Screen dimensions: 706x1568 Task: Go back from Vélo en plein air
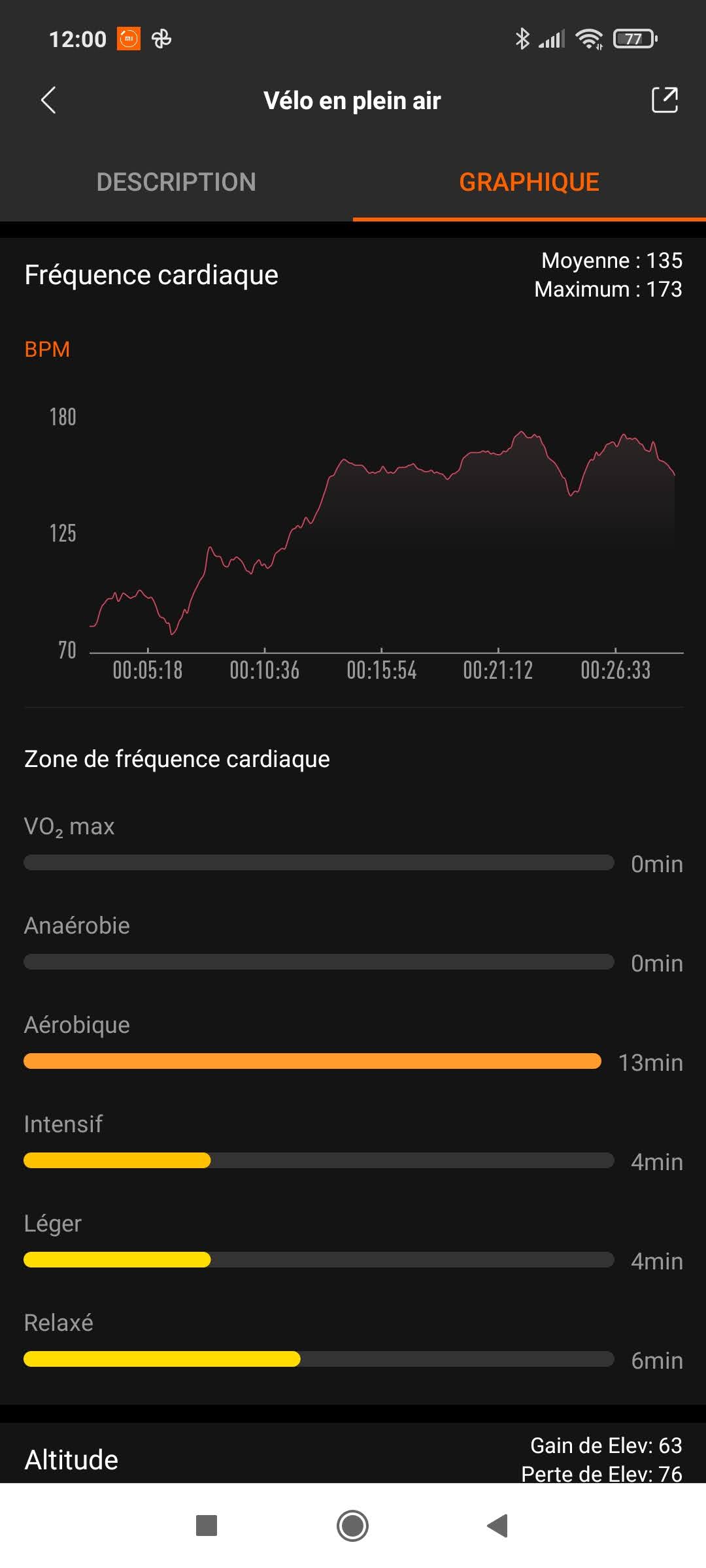coord(48,101)
